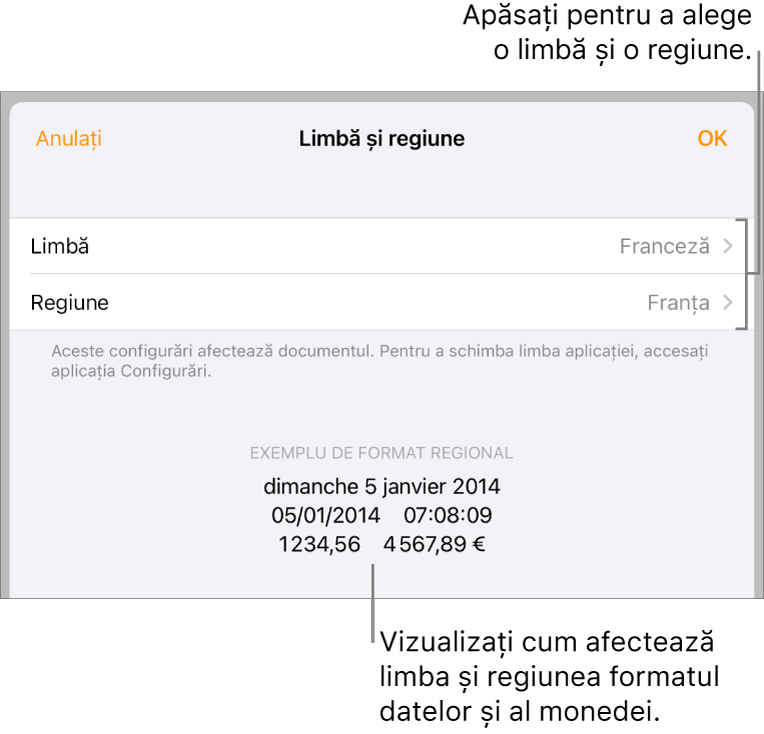Tap Anulați to cancel changes
Screen dimensions: 764x734
[69, 139]
